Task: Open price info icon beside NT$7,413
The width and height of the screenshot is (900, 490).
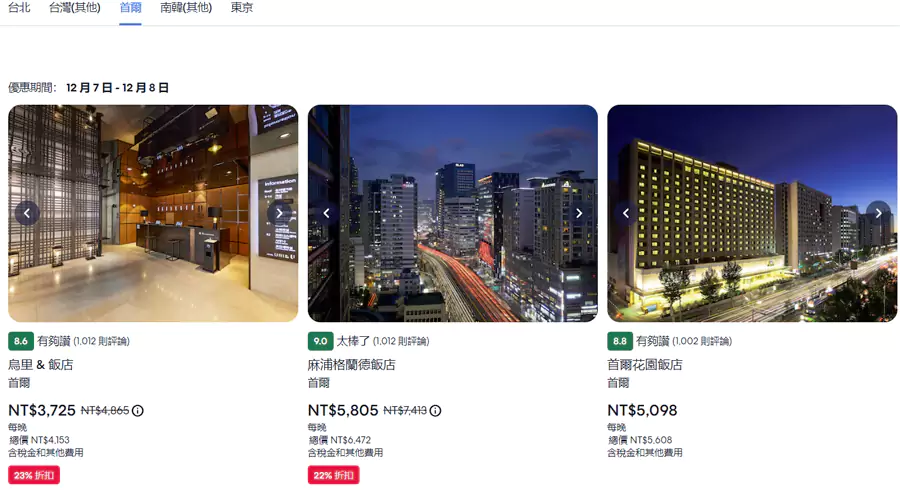Action: (436, 410)
